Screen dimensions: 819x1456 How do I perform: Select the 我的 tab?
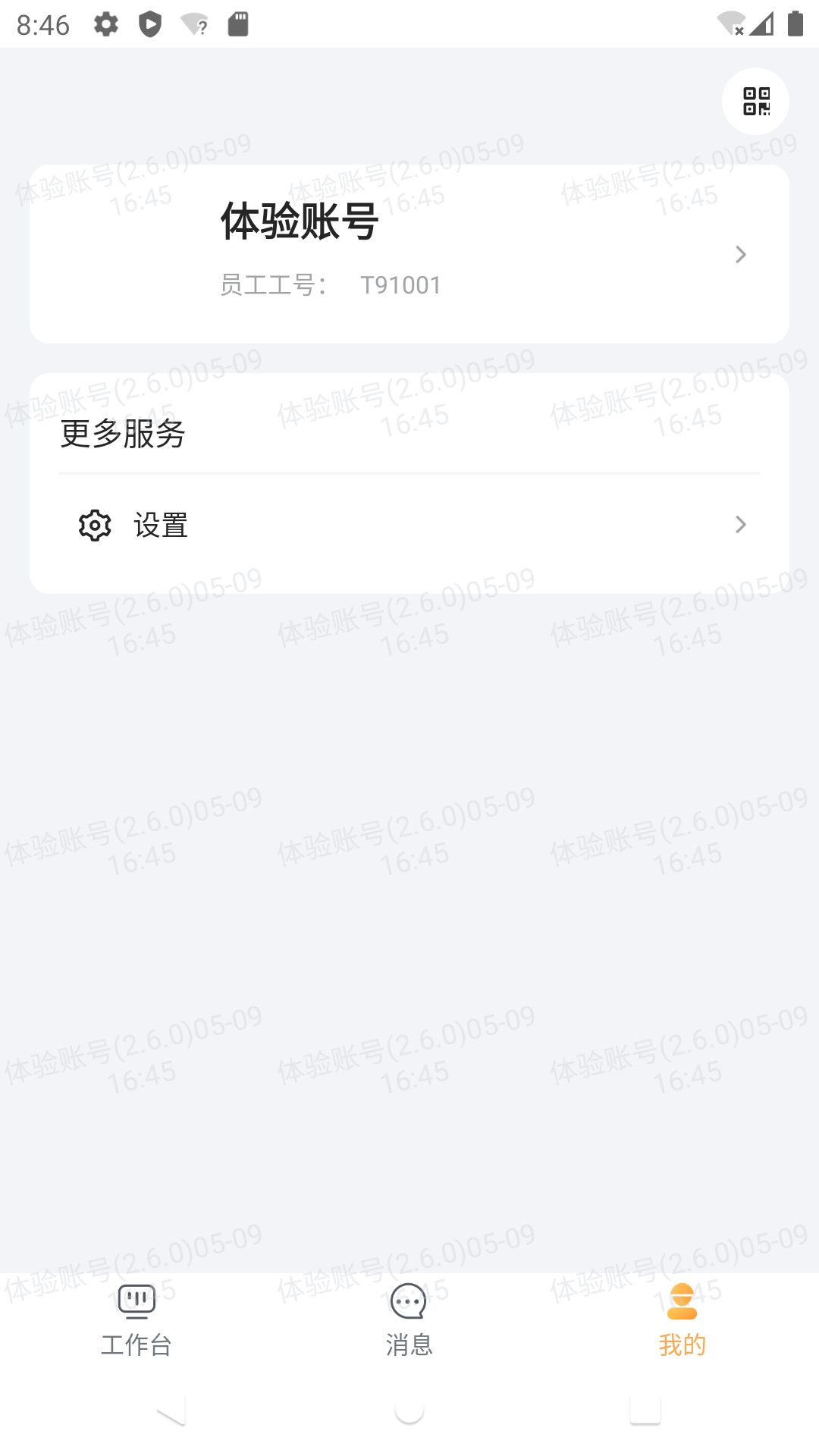click(682, 1320)
